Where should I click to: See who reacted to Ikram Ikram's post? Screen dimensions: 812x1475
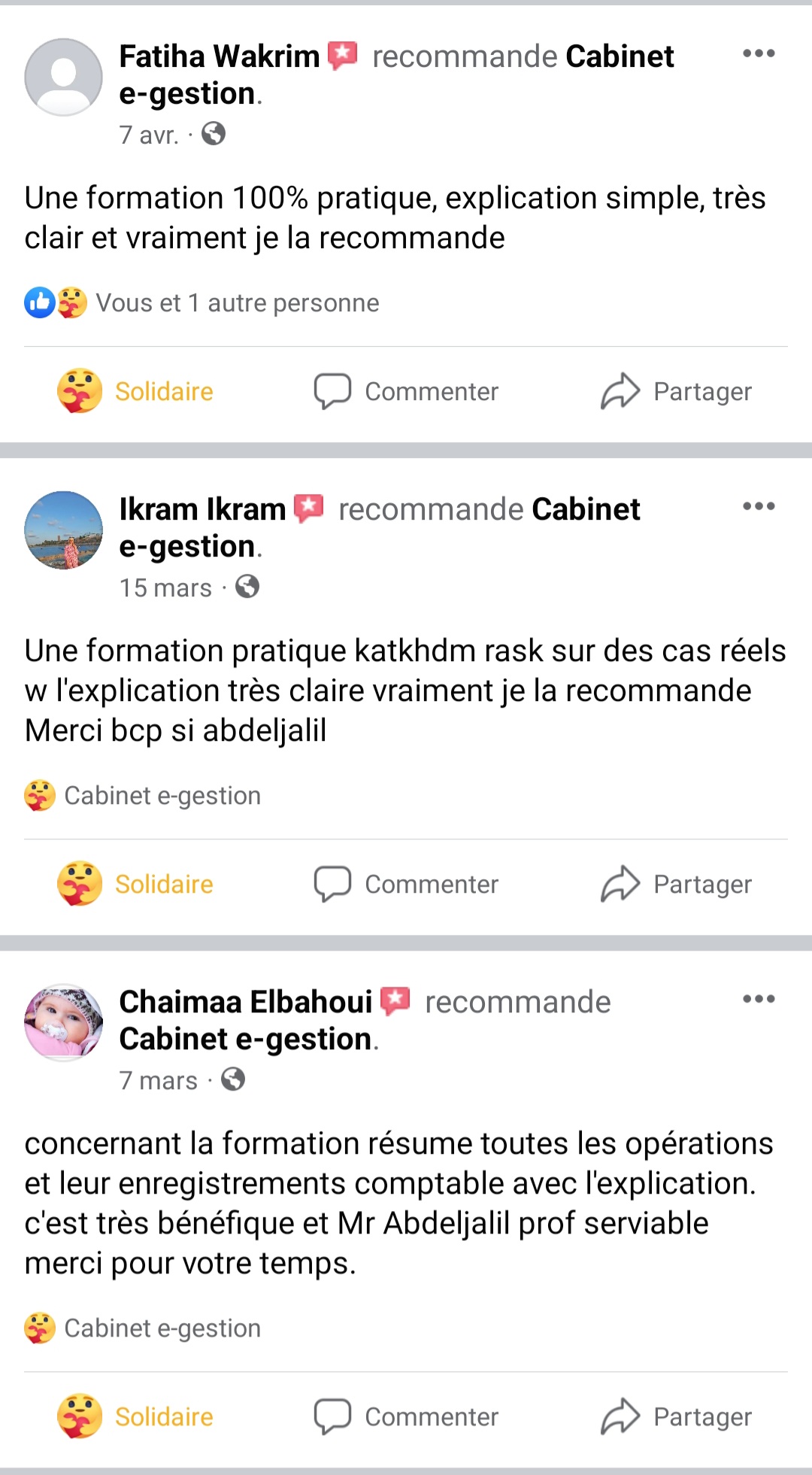tap(143, 796)
